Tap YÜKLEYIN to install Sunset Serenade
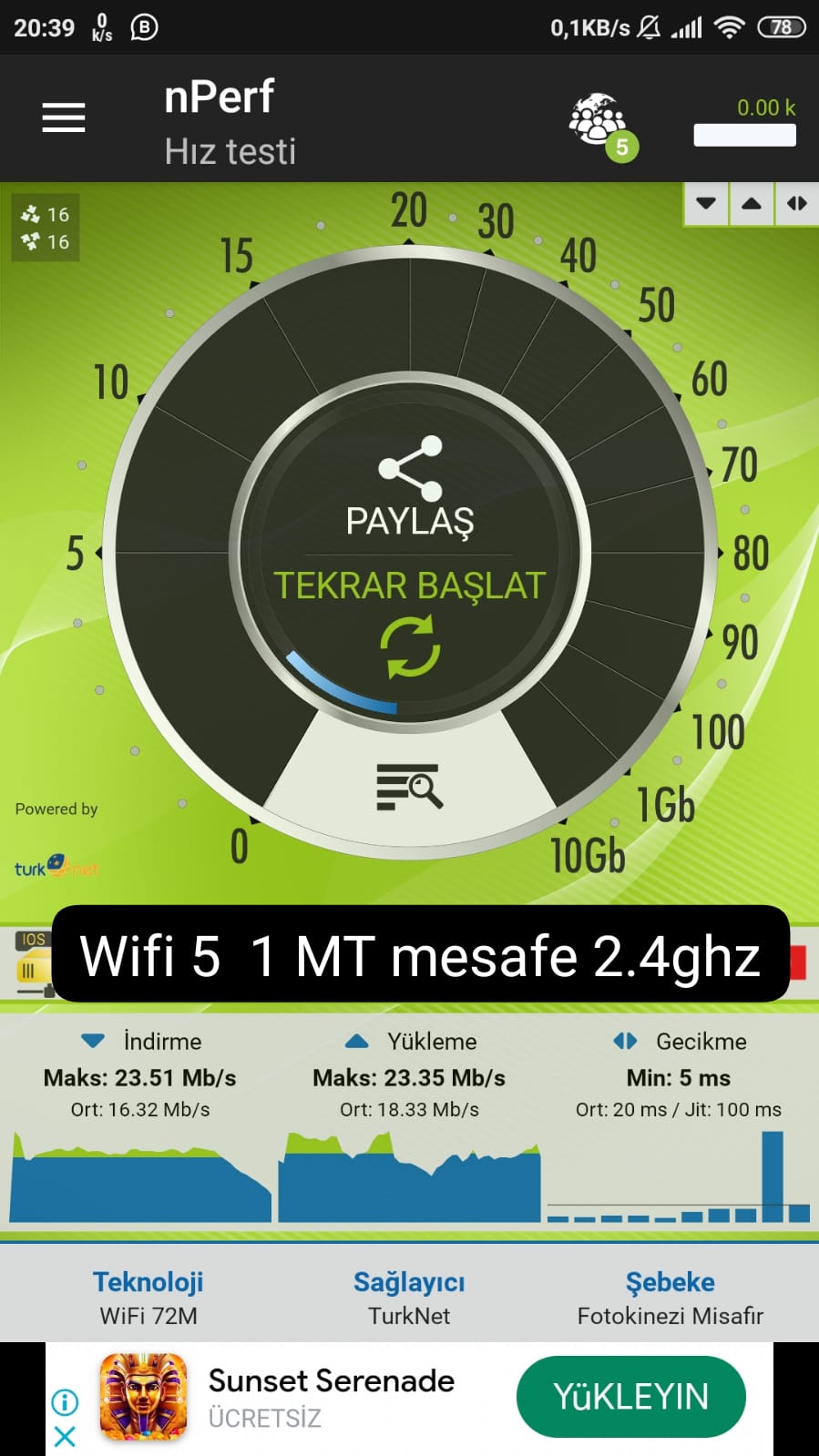 pyautogui.click(x=630, y=1396)
